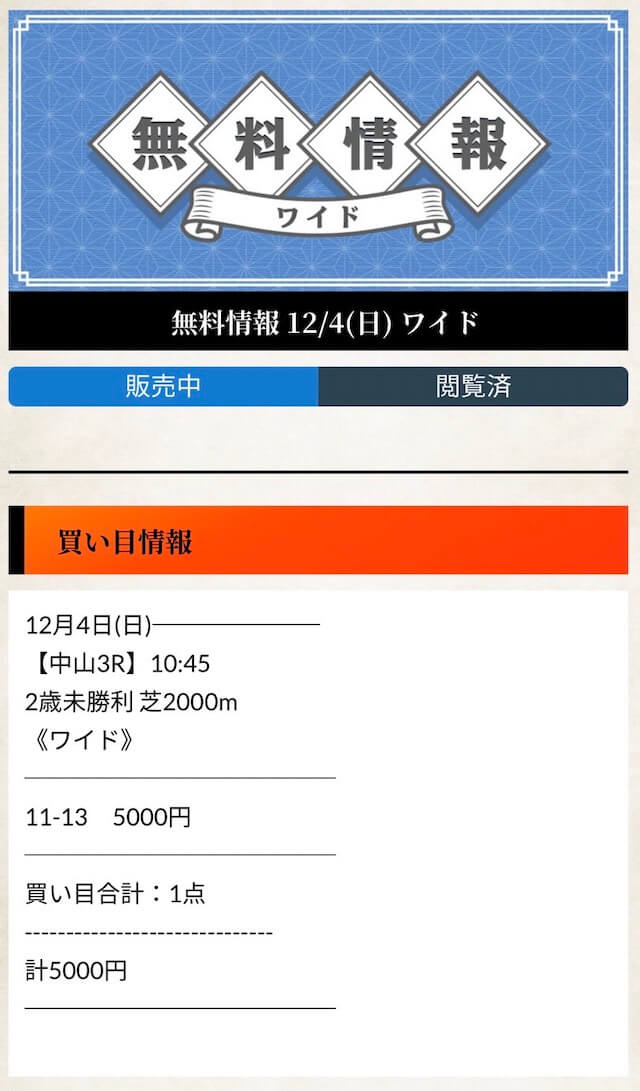The height and width of the screenshot is (1091, 640).
Task: Select the 販売中 segment
Action: [163, 386]
